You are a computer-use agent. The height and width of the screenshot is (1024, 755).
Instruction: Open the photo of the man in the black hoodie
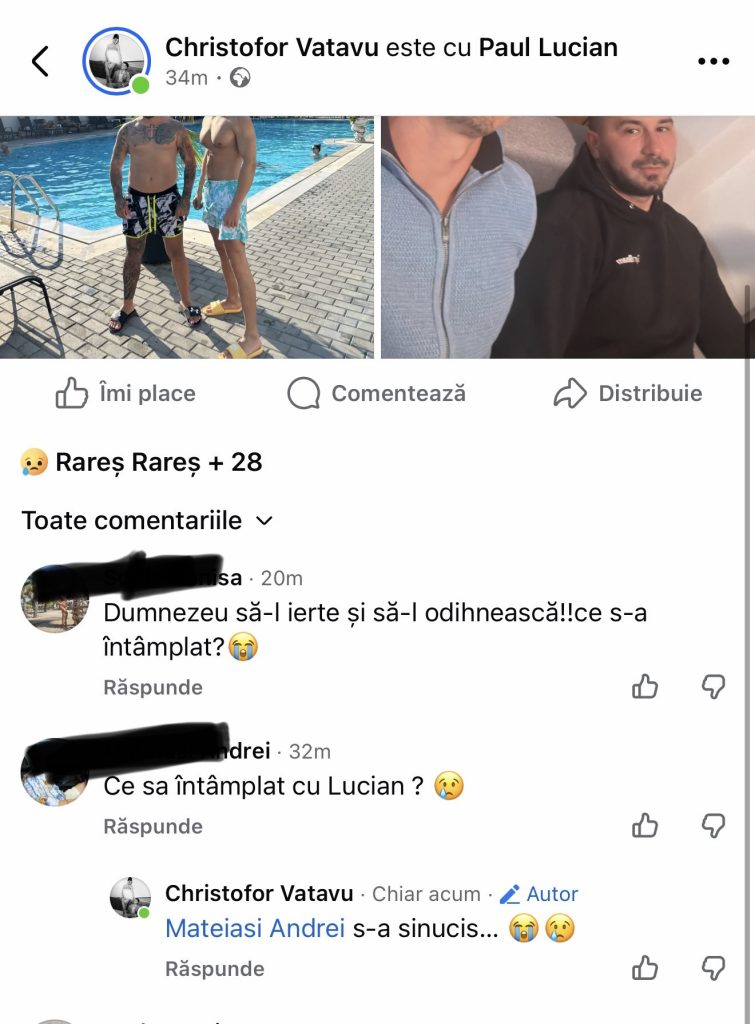[567, 237]
